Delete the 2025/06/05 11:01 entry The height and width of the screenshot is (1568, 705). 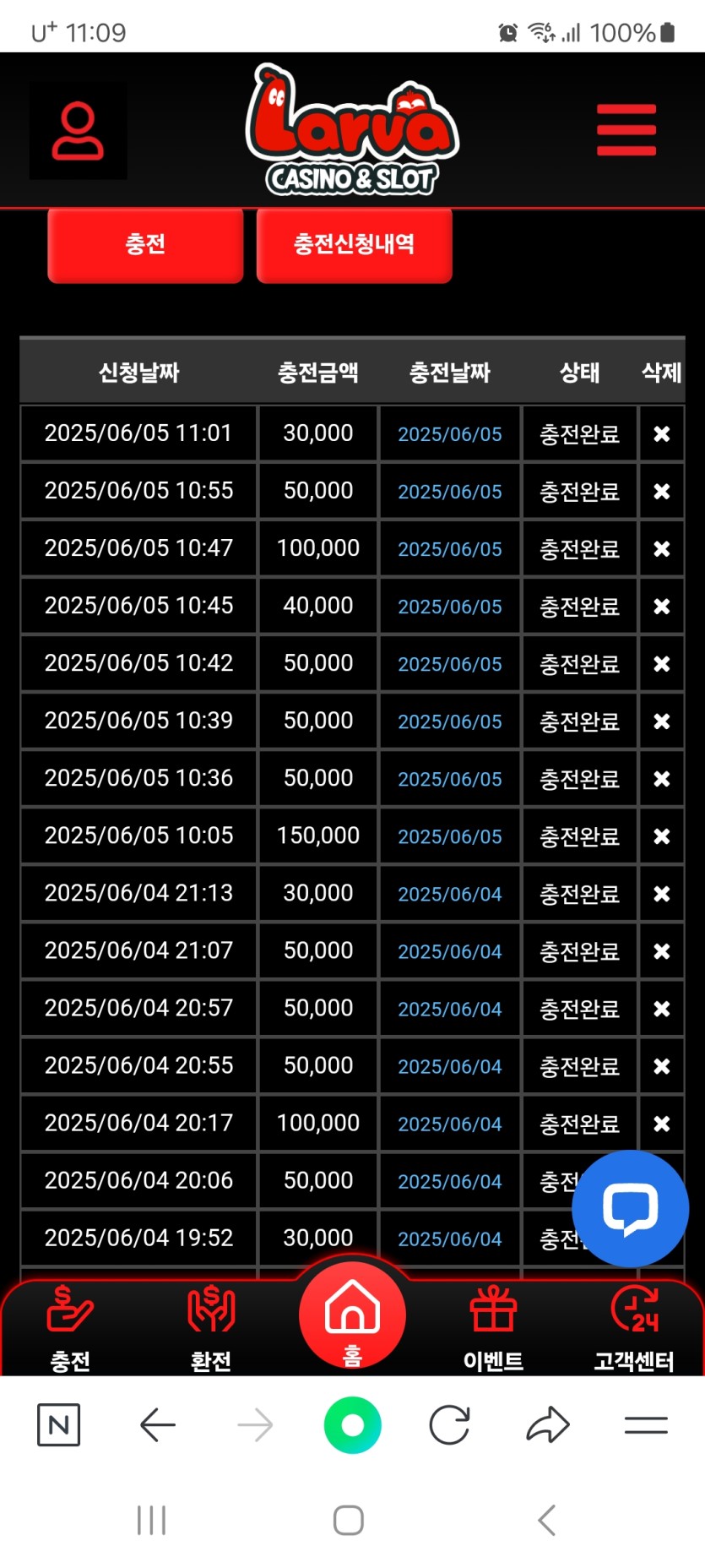point(662,433)
